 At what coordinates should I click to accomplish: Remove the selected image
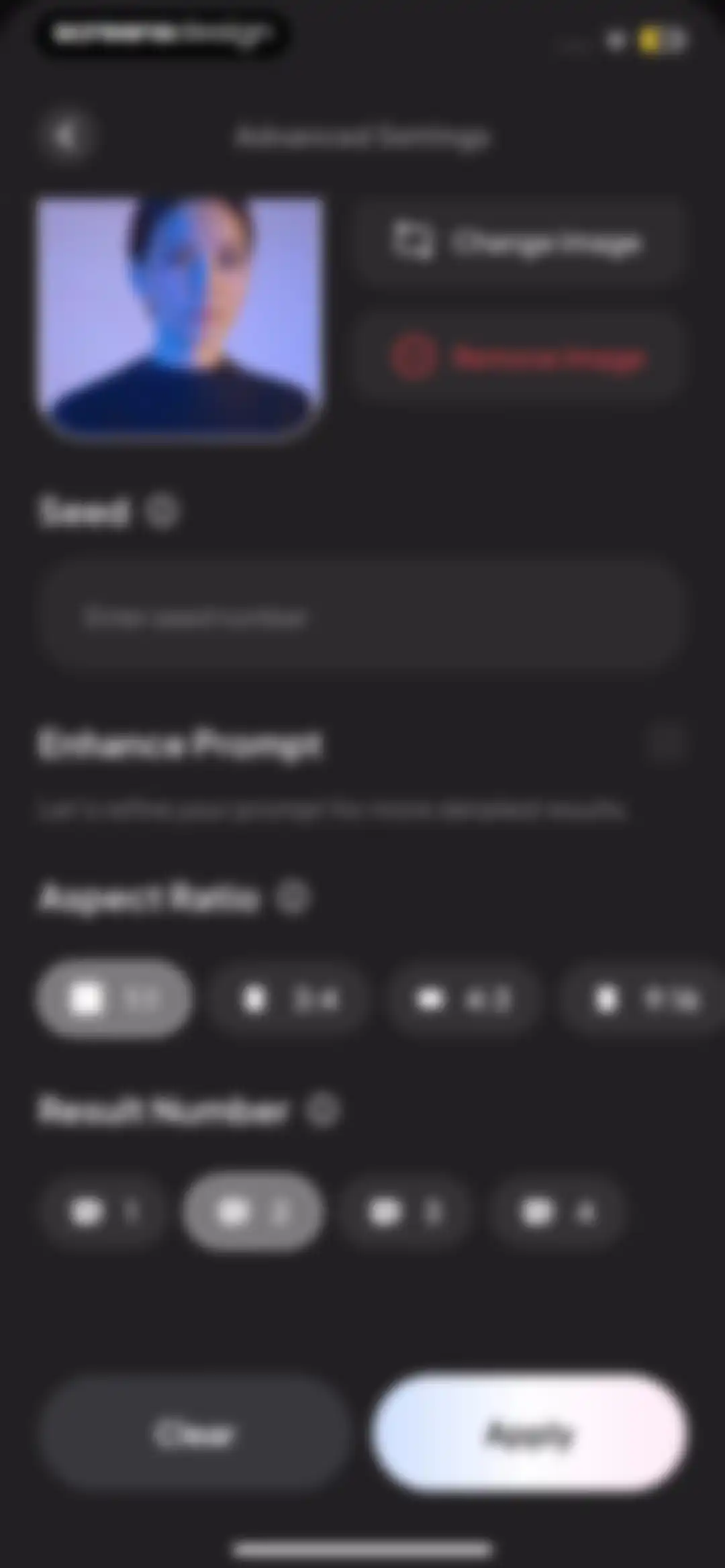(x=518, y=357)
